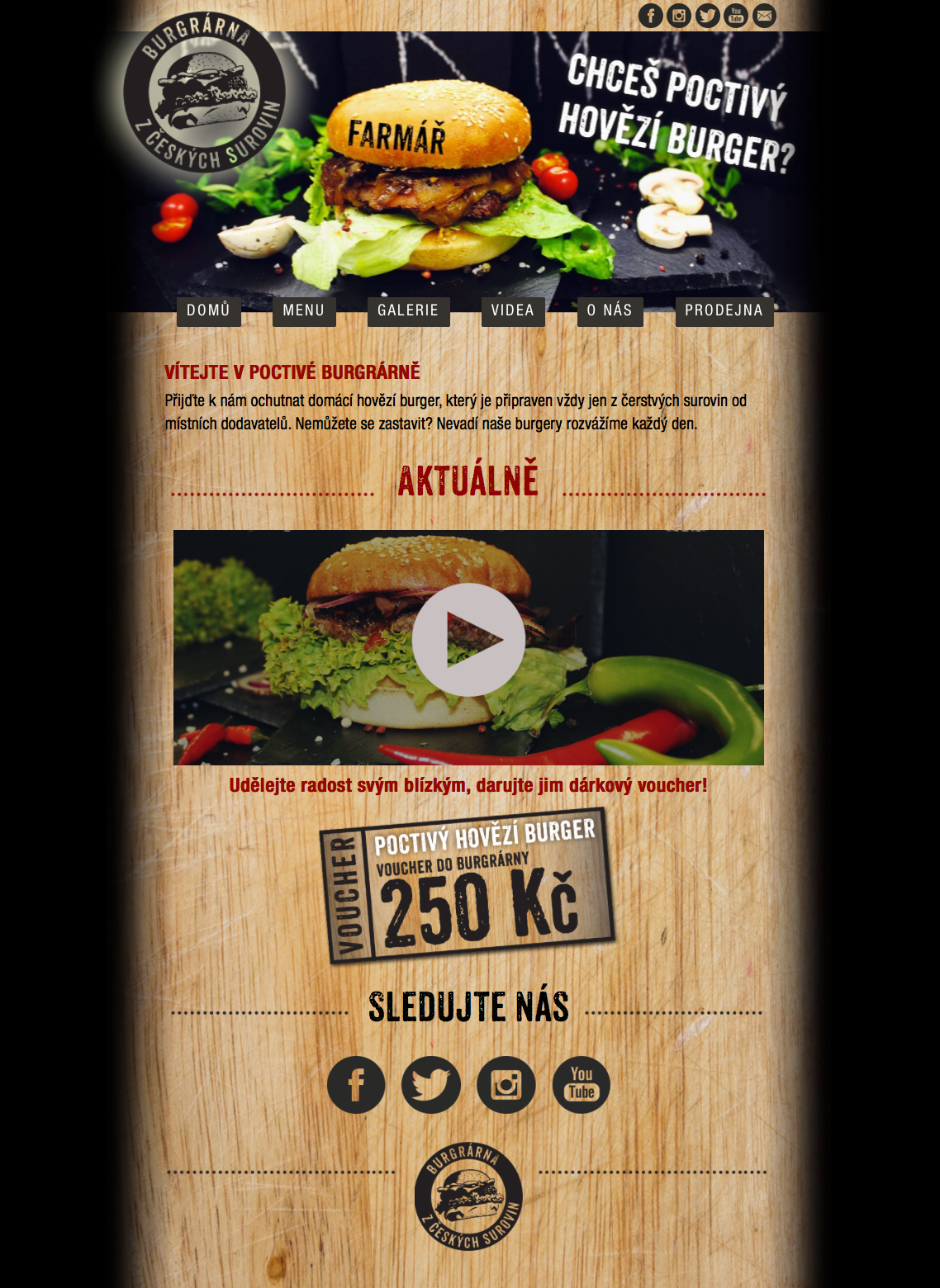Image resolution: width=940 pixels, height=1288 pixels.
Task: Go to the Domů page
Action: coord(208,311)
